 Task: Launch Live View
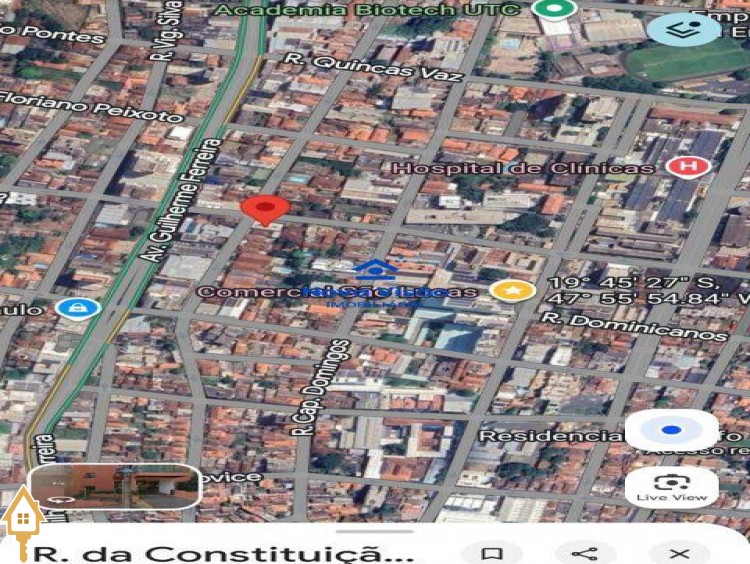click(x=672, y=487)
